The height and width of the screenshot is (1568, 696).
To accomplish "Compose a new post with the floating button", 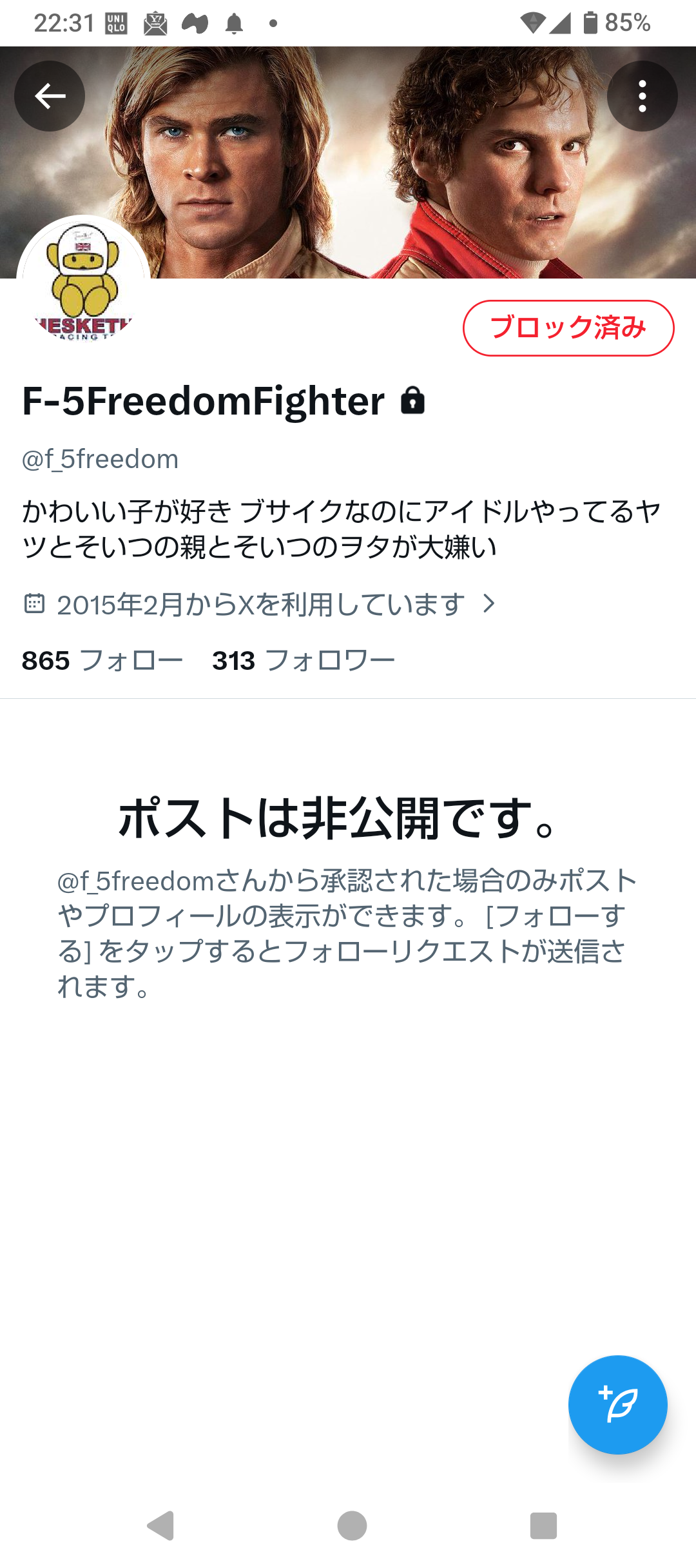I will (617, 1404).
